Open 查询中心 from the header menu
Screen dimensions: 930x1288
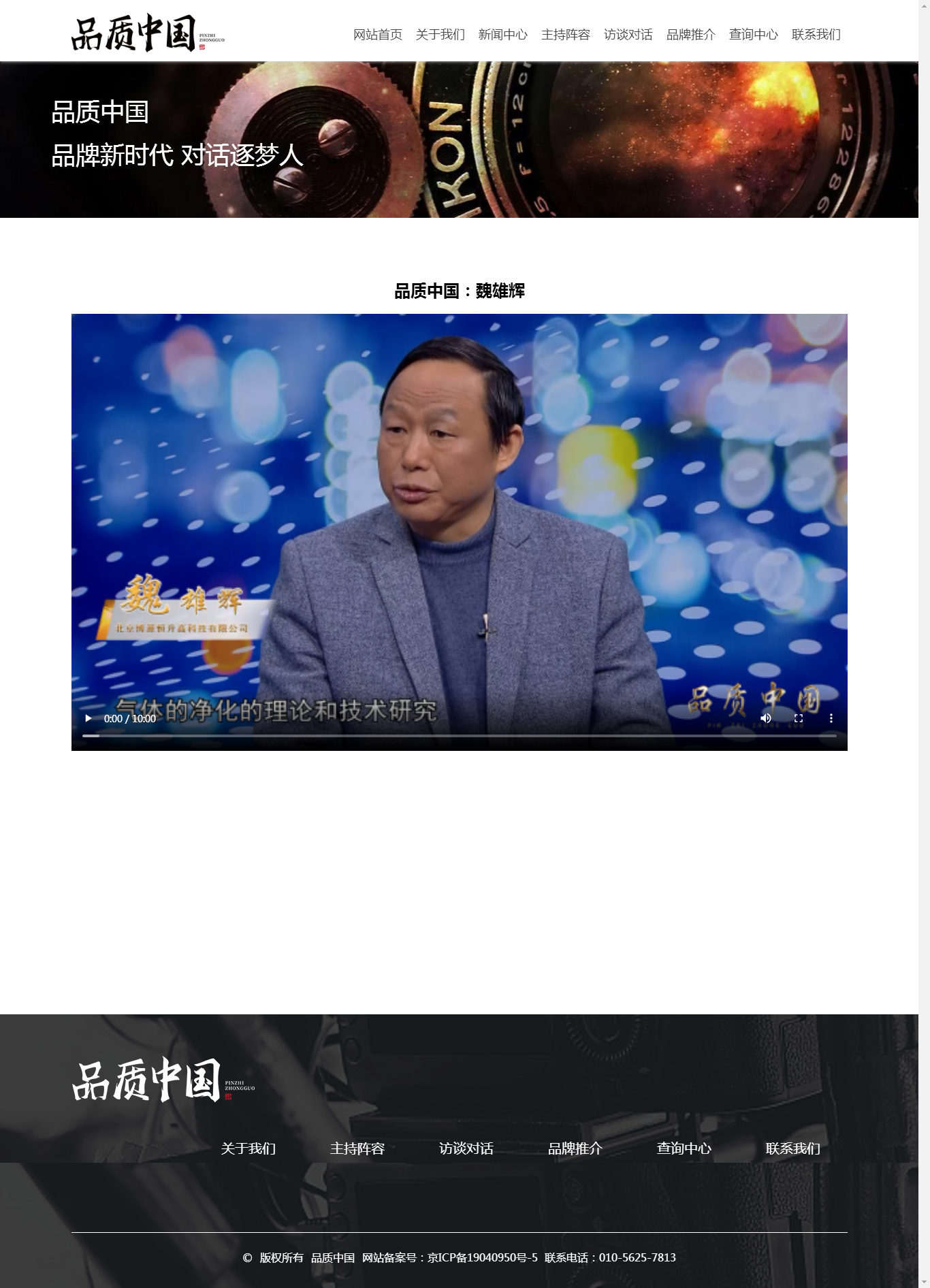point(753,35)
